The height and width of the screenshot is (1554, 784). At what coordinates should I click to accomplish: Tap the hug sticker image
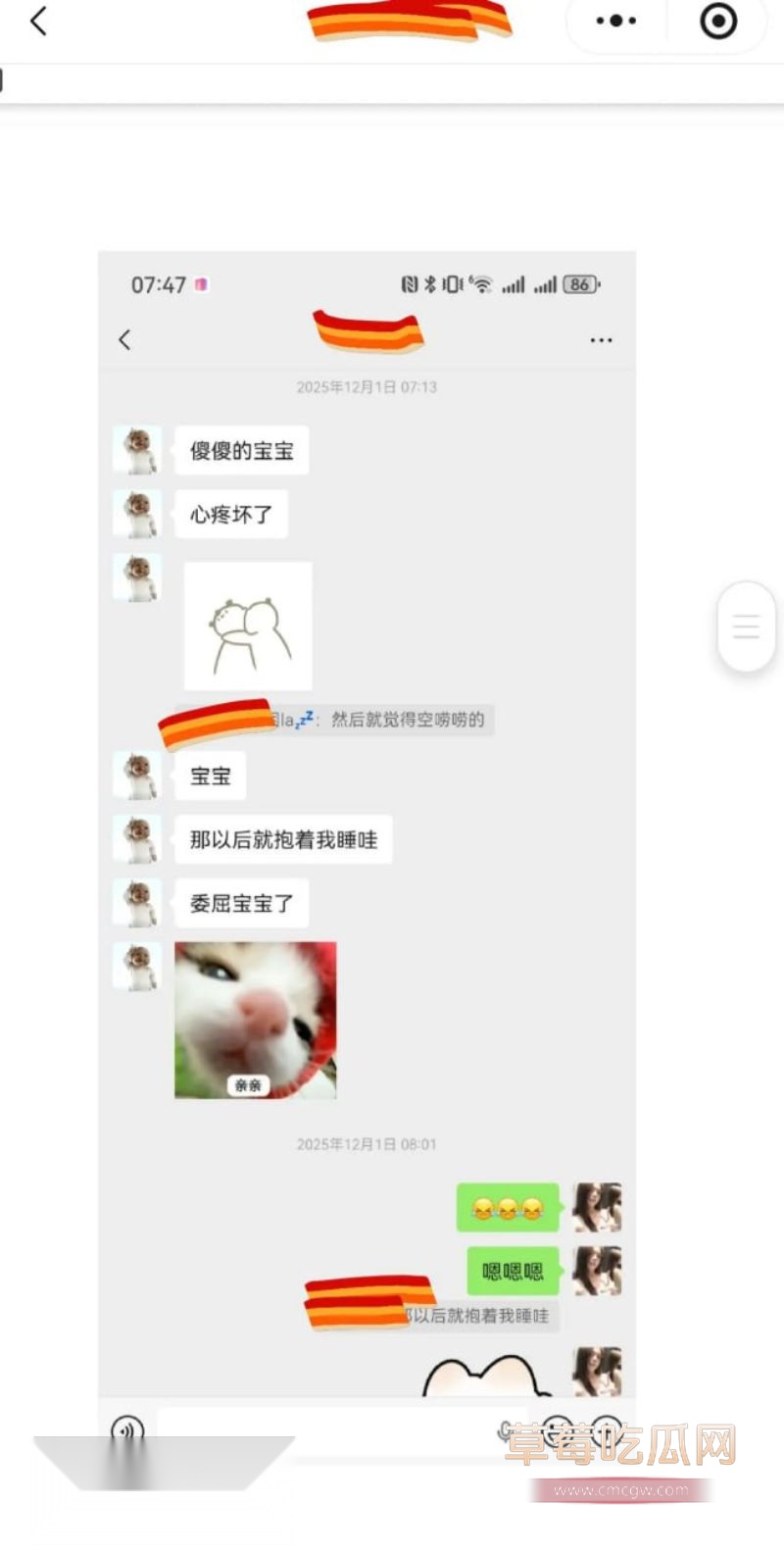pos(250,627)
